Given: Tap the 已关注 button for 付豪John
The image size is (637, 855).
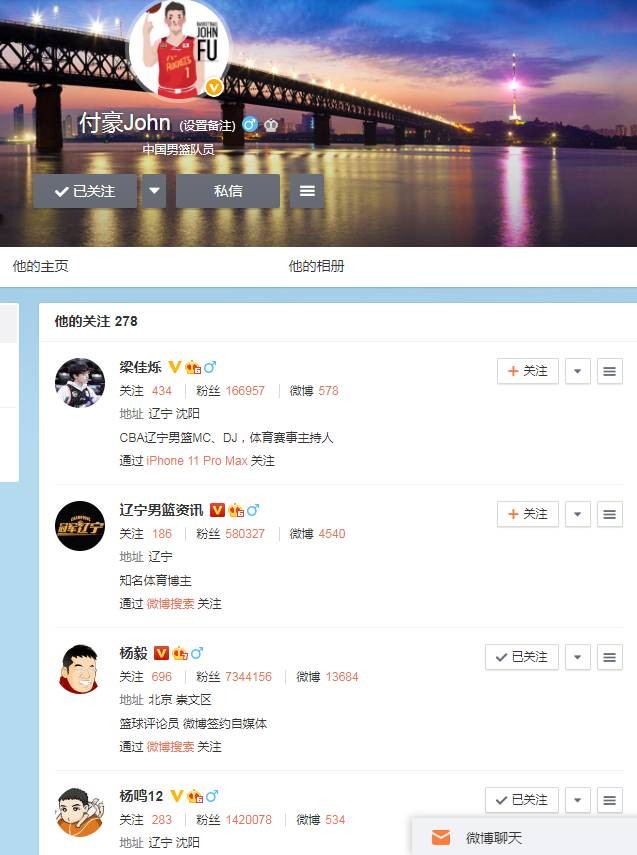Looking at the screenshot, I should point(85,191).
